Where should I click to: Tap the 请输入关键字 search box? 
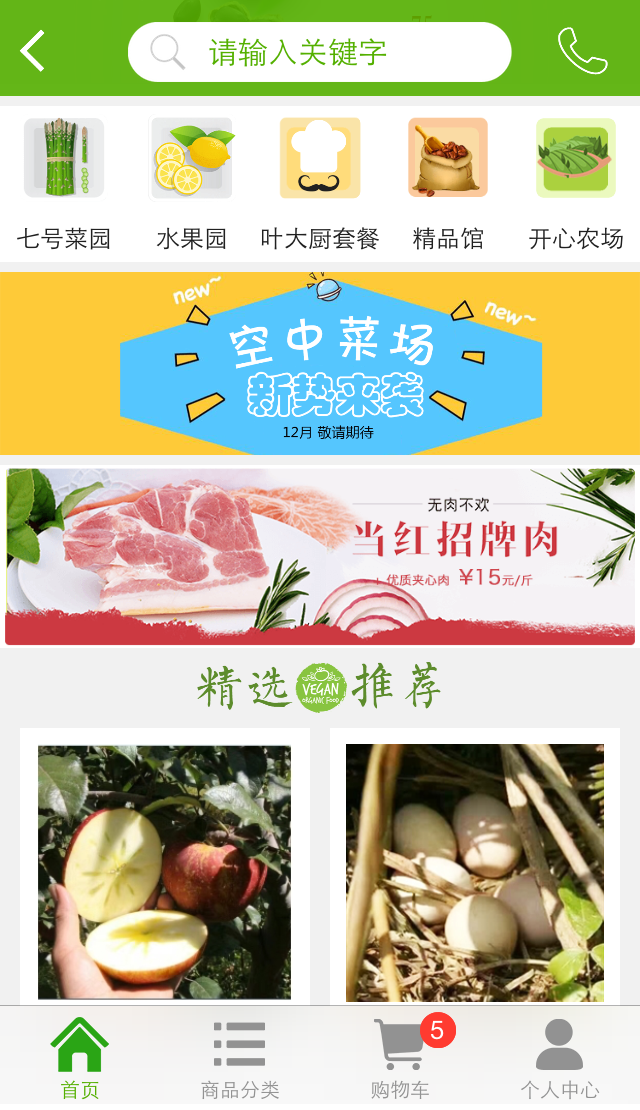(x=318, y=52)
